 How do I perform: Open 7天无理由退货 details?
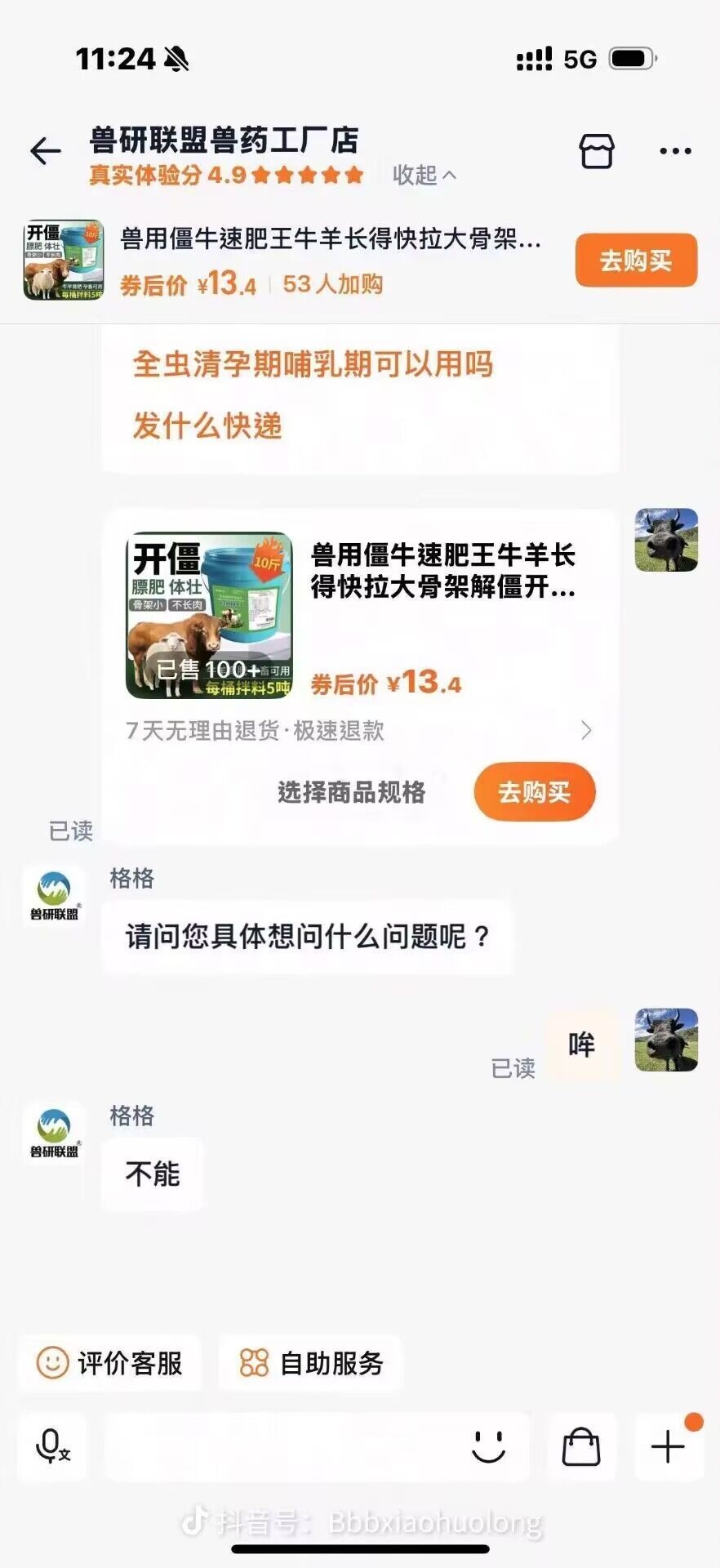point(359,730)
